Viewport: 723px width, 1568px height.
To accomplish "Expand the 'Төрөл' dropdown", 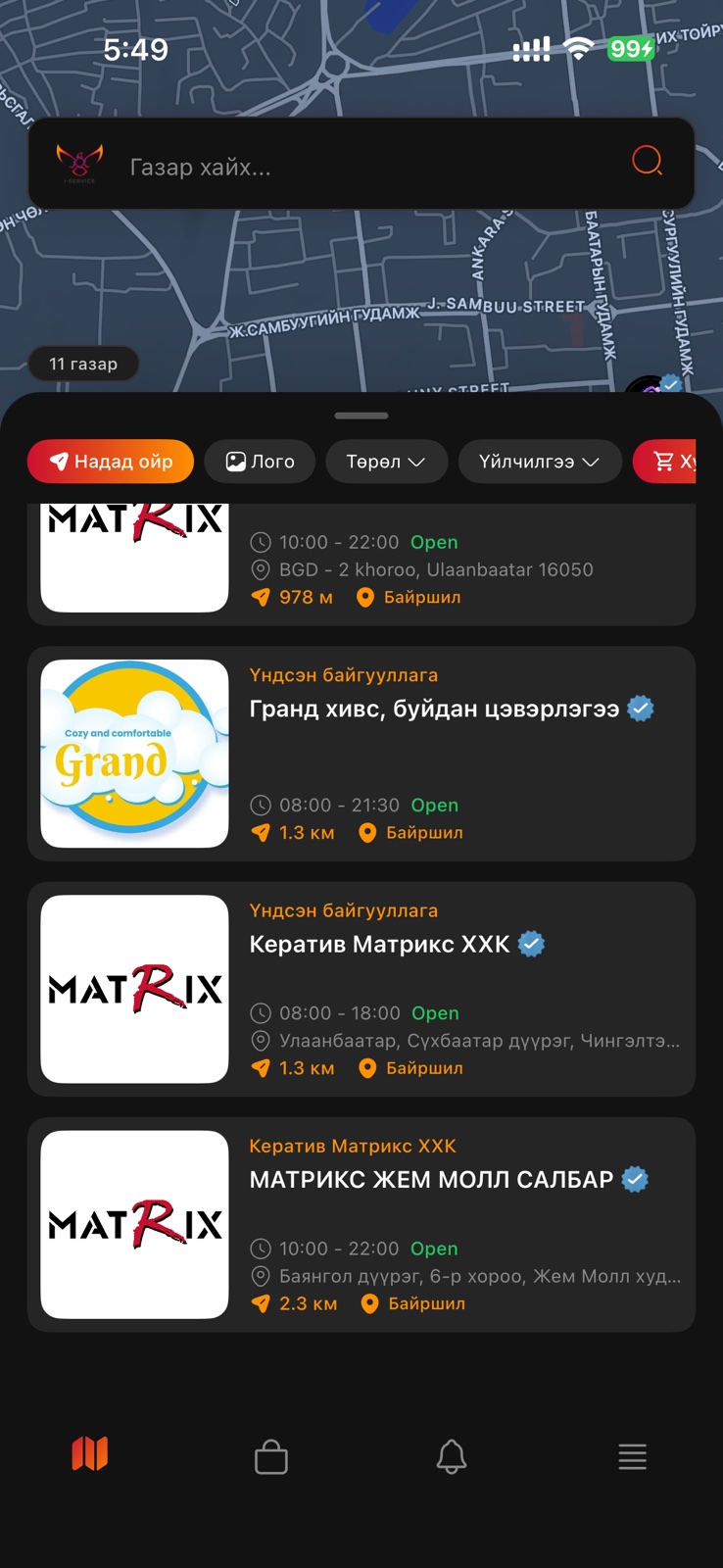I will pyautogui.click(x=385, y=462).
